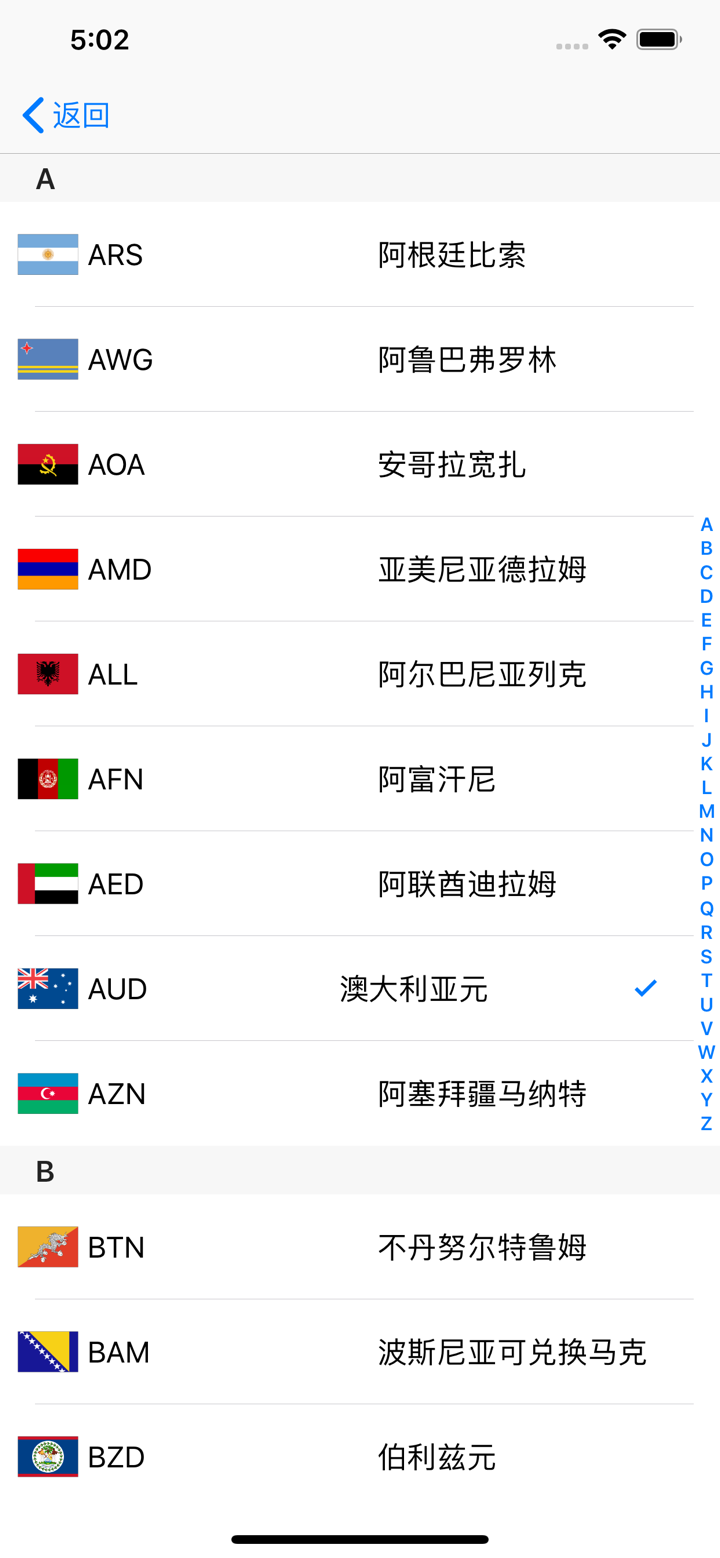
Task: Click the Armenia flag next to AMD
Action: click(47, 569)
